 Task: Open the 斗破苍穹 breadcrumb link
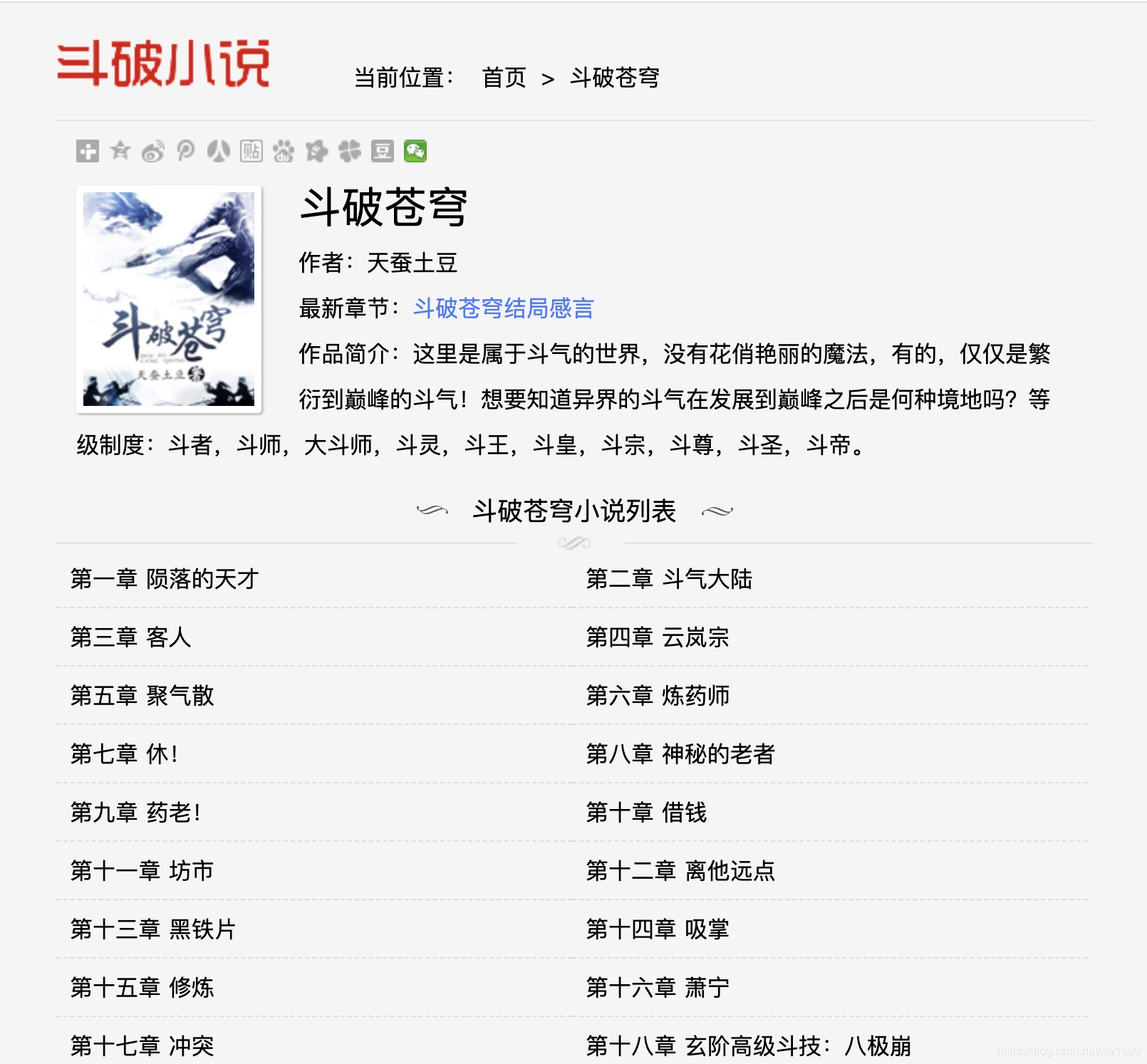tap(614, 78)
